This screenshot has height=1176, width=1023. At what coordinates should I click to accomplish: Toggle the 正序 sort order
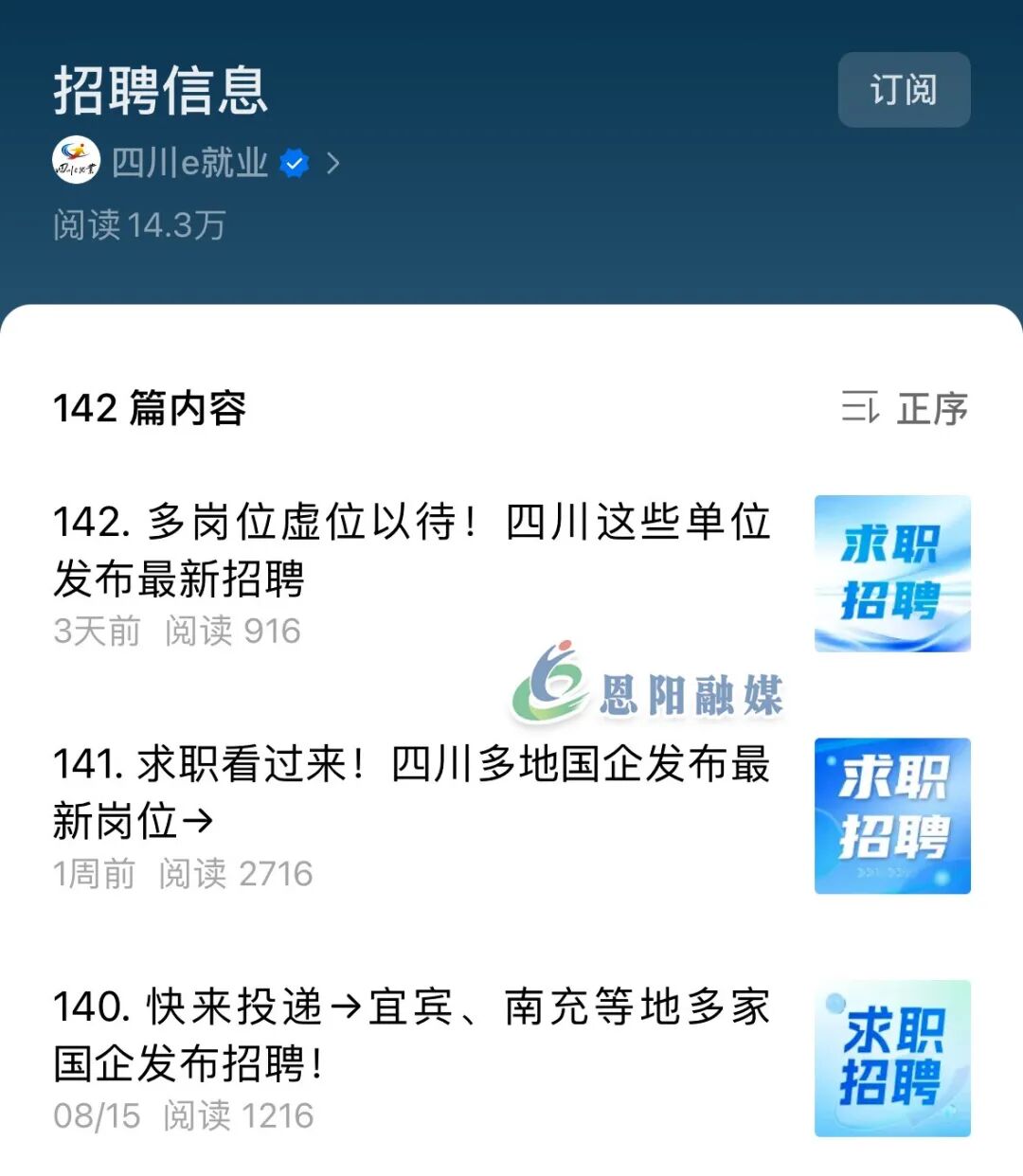905,409
